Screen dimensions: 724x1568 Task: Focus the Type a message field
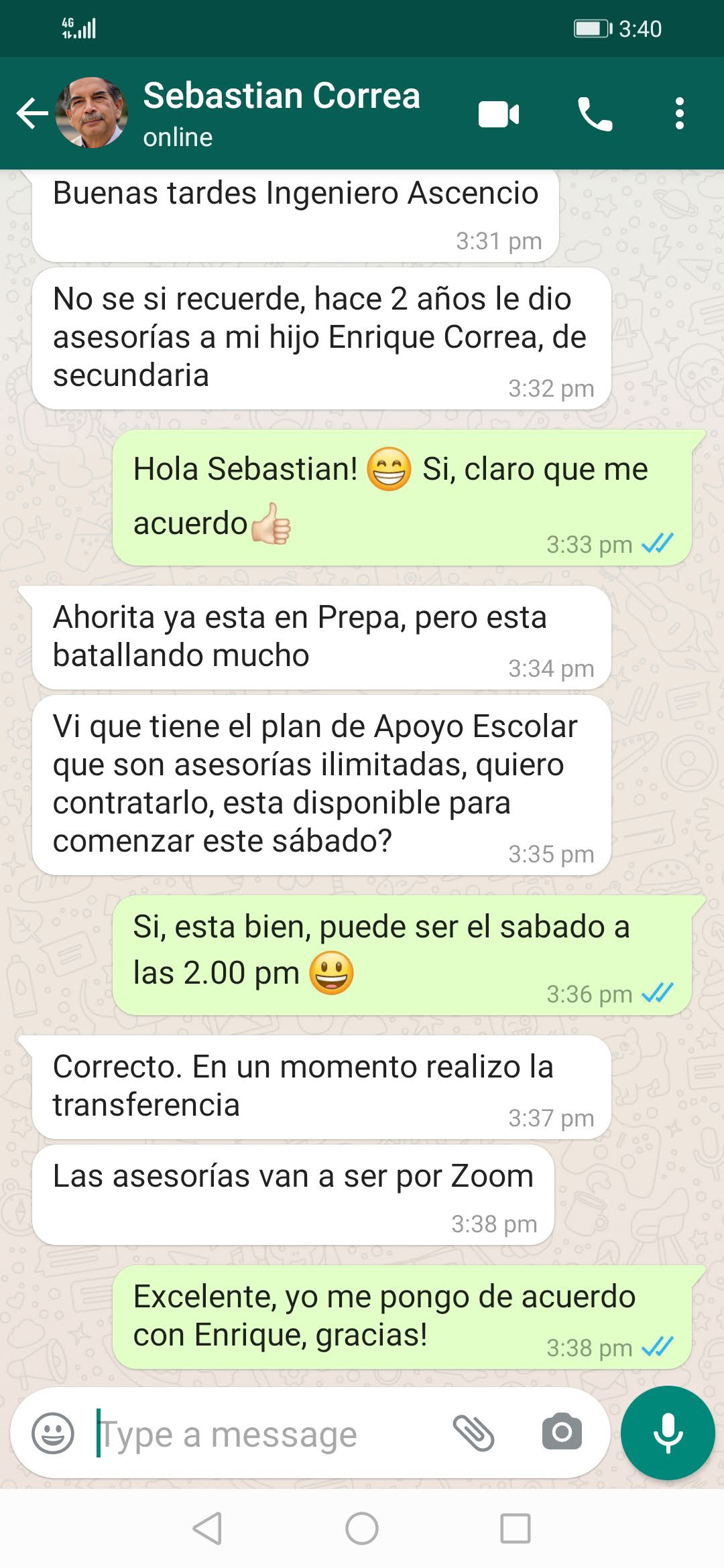click(x=268, y=1434)
